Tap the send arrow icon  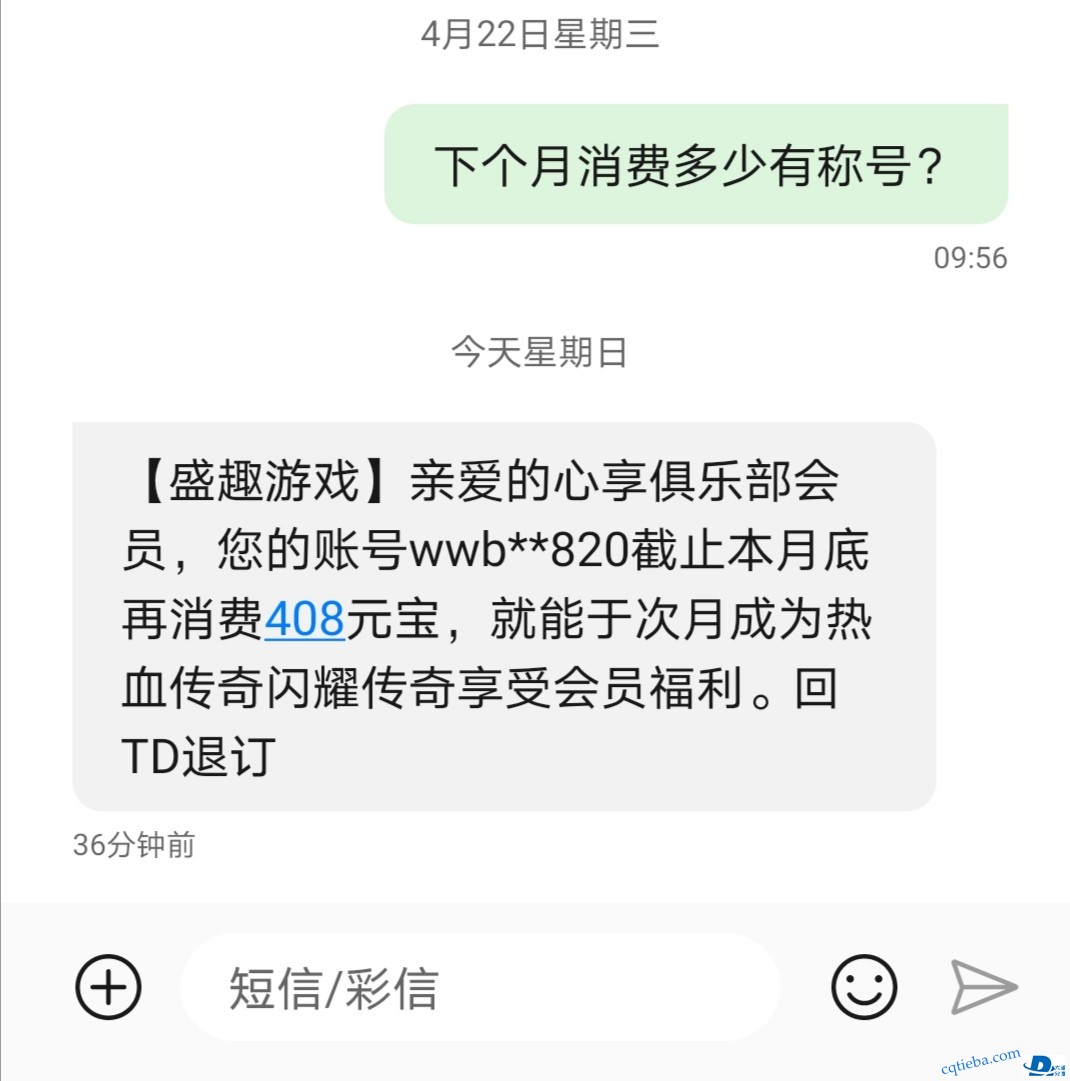(x=983, y=987)
